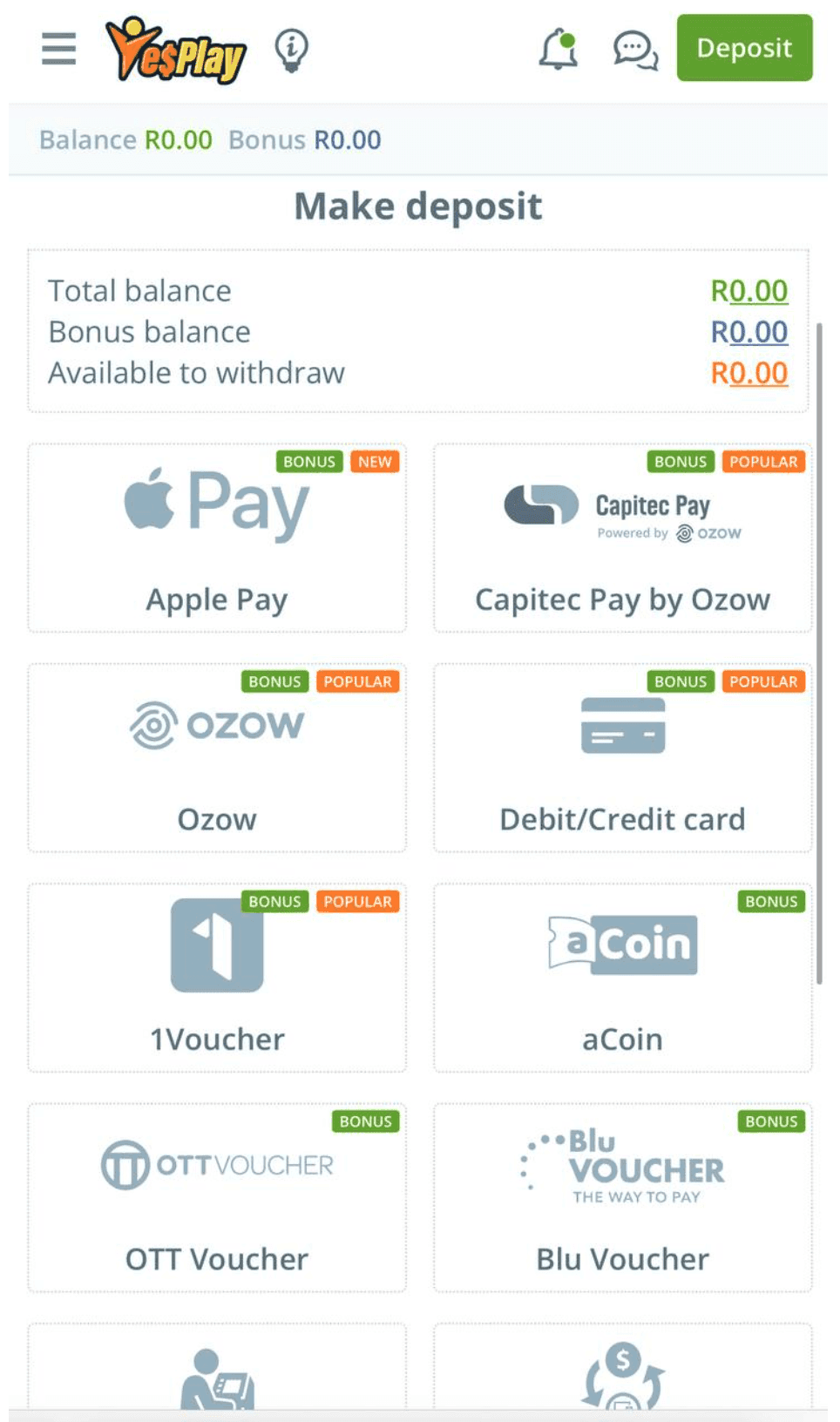Viewport: 840px width, 1422px height.
Task: Open the tips lightbulb icon
Action: pyautogui.click(x=290, y=48)
